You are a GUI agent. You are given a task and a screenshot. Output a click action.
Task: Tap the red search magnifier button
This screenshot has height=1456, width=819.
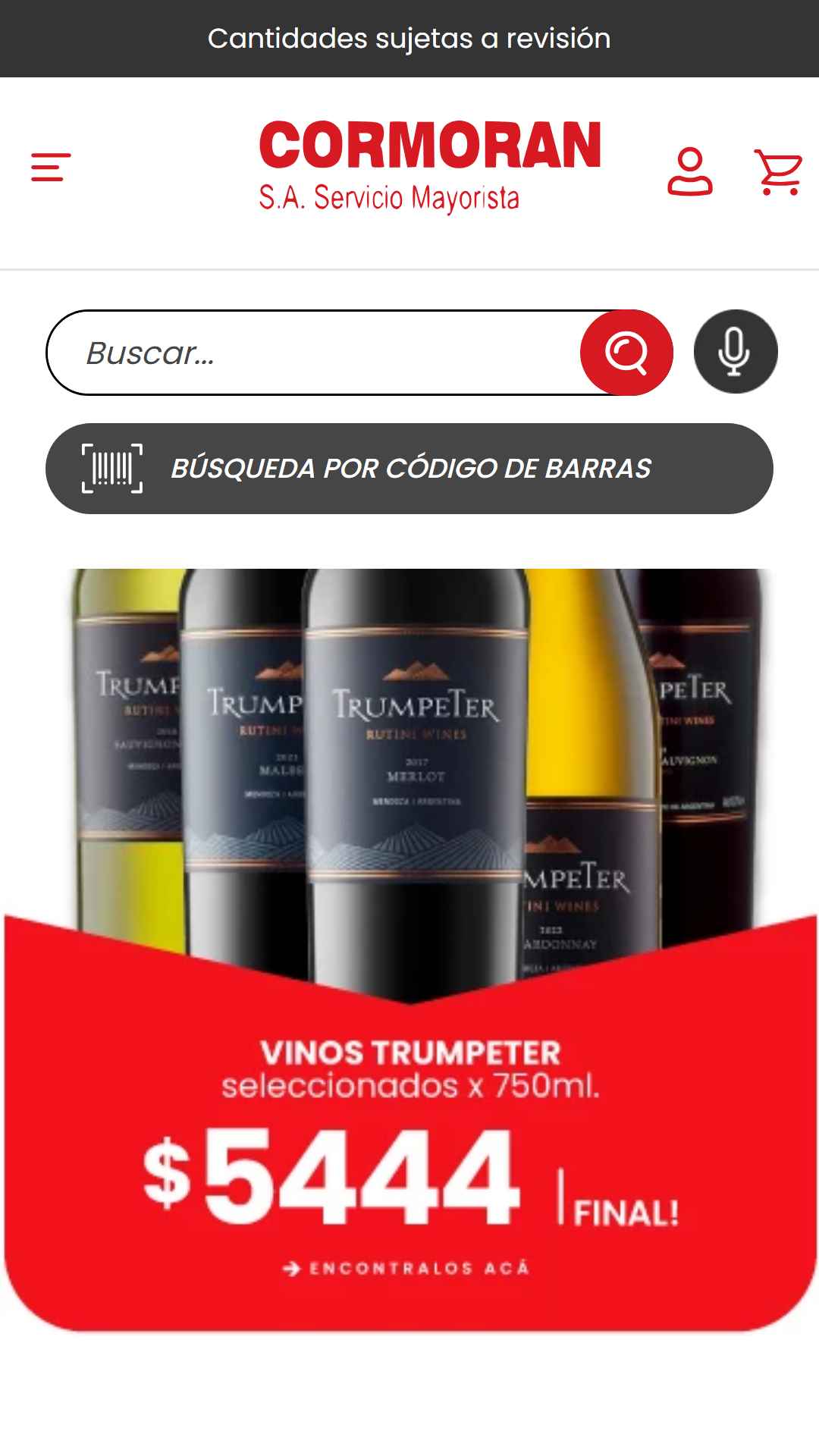(x=626, y=353)
